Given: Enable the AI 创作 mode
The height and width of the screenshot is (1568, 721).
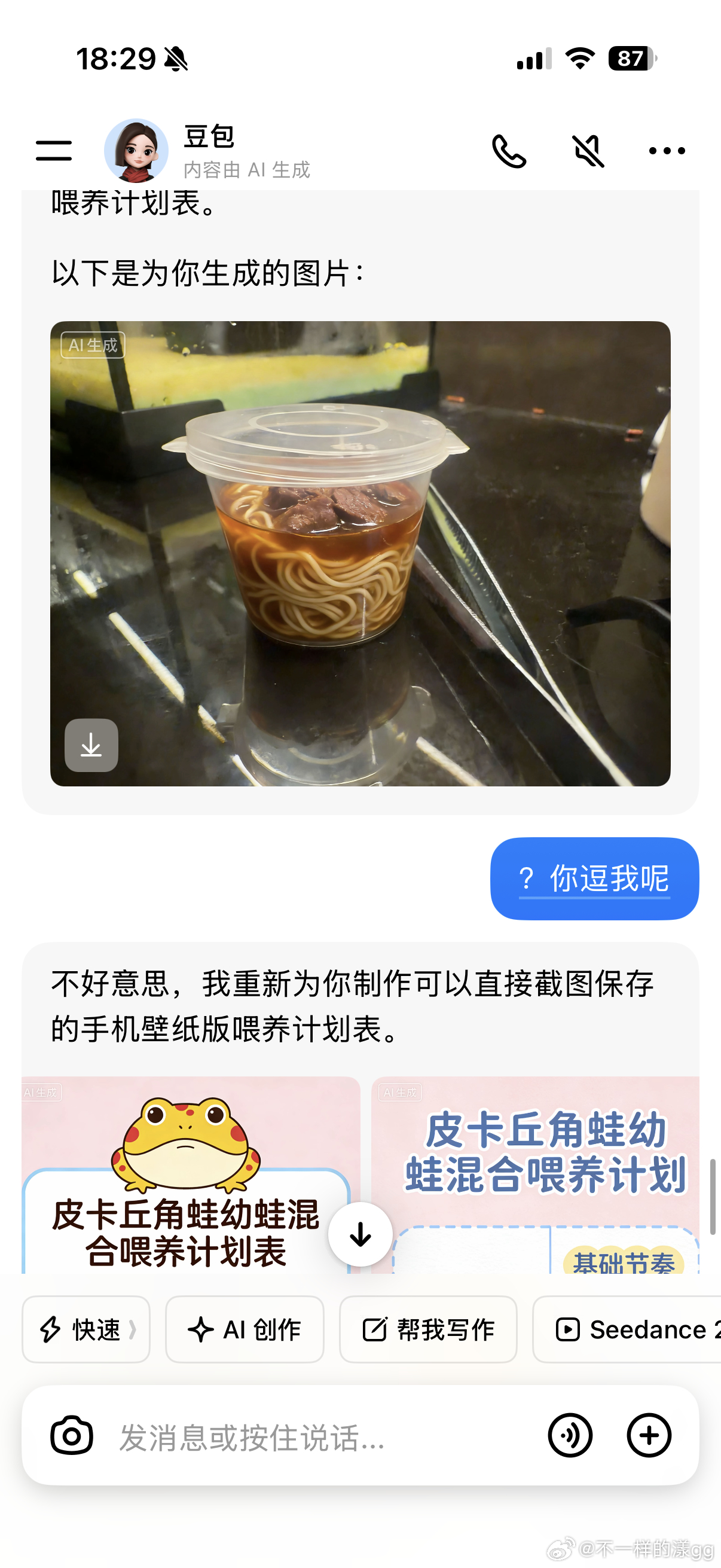Looking at the screenshot, I should pos(243,1330).
